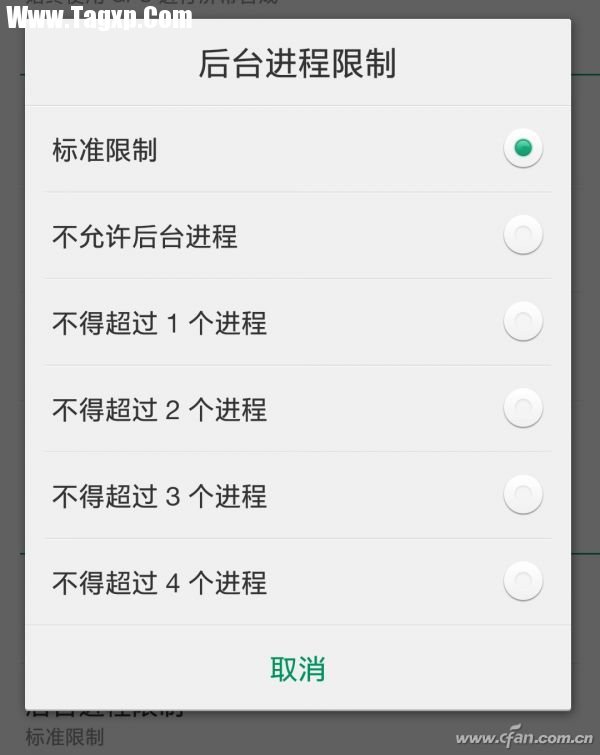Choose 不得超过 4 个进程
Image resolution: width=600 pixels, height=755 pixels.
(522, 581)
